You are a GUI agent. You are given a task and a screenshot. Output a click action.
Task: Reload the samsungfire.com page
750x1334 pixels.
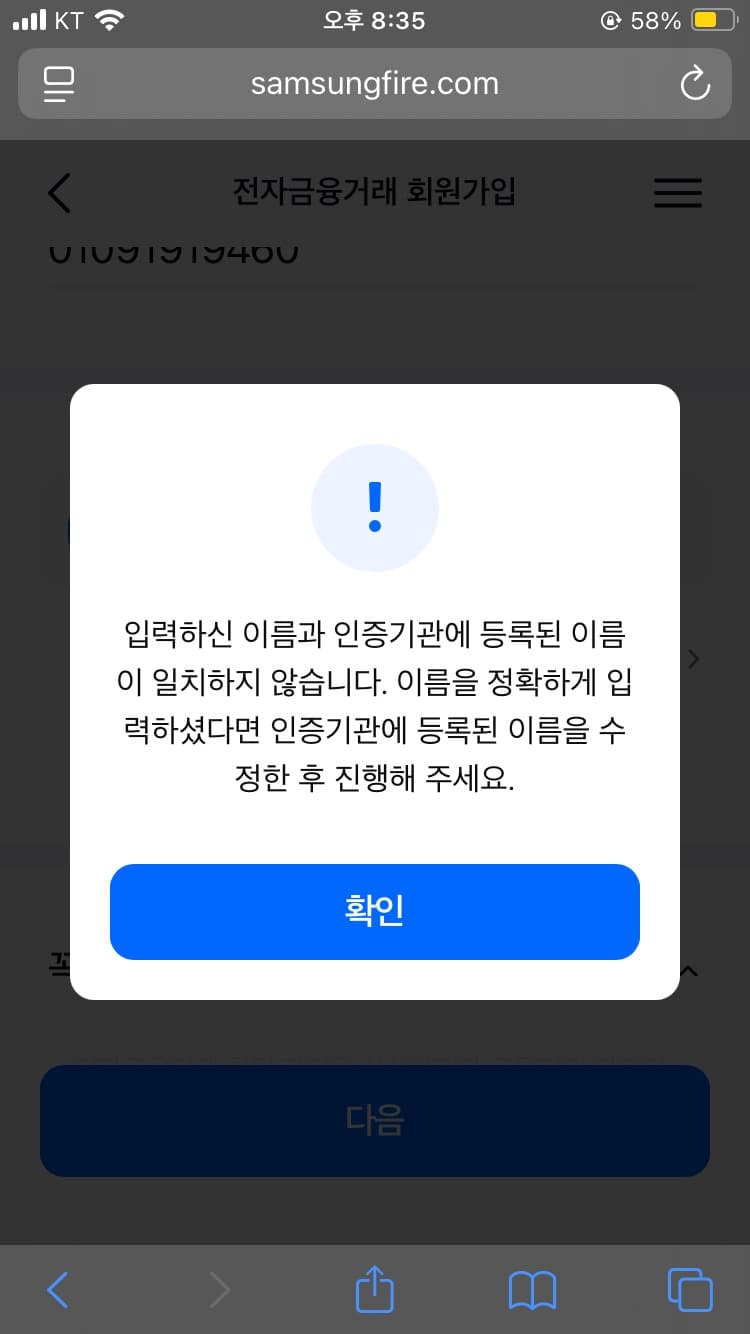(x=694, y=84)
